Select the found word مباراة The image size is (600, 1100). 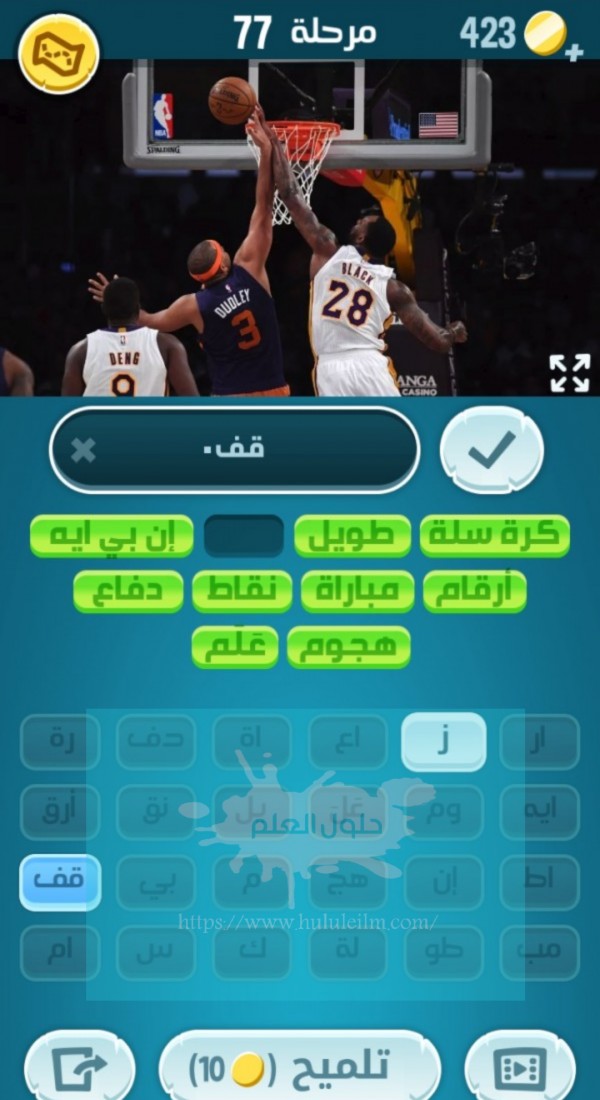[x=357, y=592]
